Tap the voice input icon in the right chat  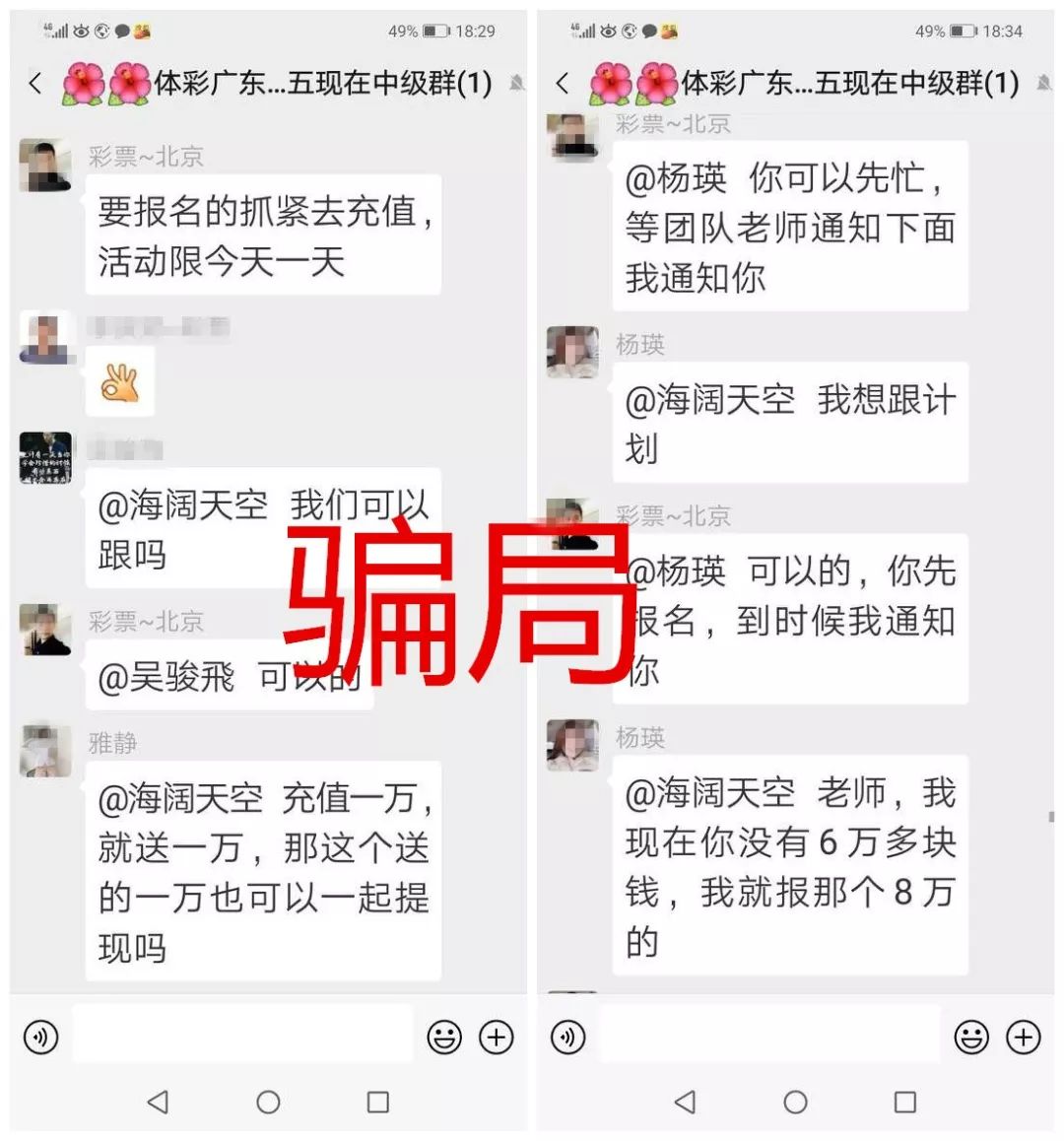tap(569, 1037)
